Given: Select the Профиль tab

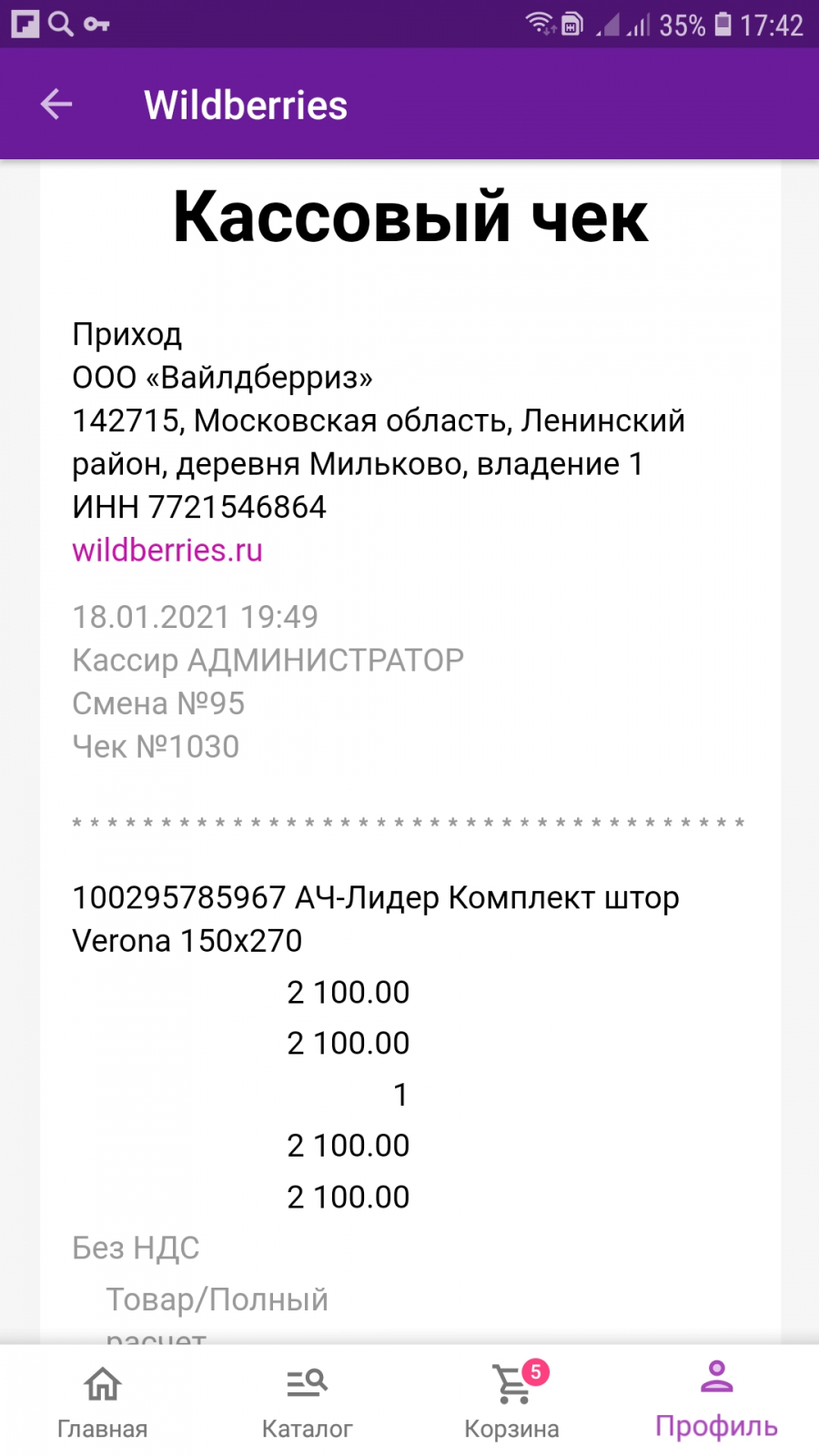Looking at the screenshot, I should (x=716, y=1402).
